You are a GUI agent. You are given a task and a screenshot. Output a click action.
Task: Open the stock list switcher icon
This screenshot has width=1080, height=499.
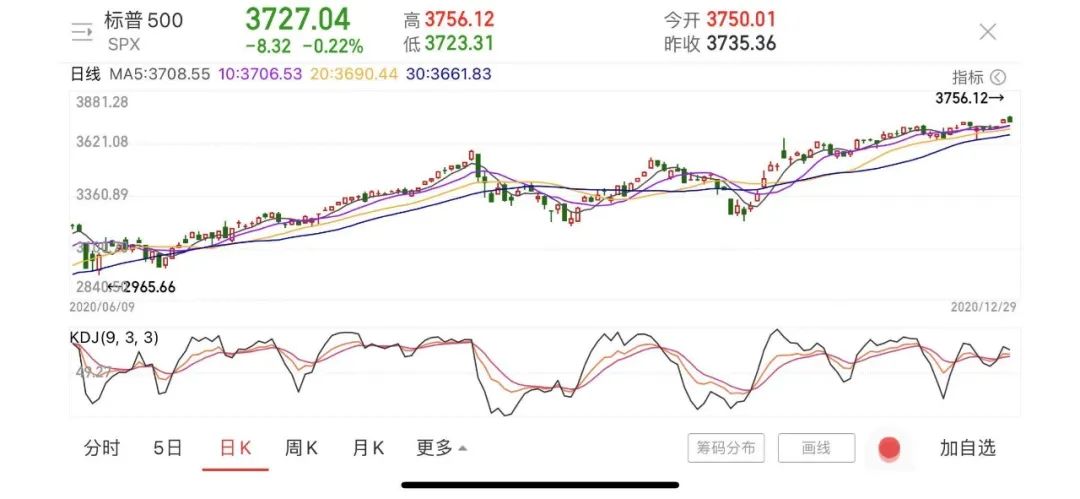(x=82, y=31)
